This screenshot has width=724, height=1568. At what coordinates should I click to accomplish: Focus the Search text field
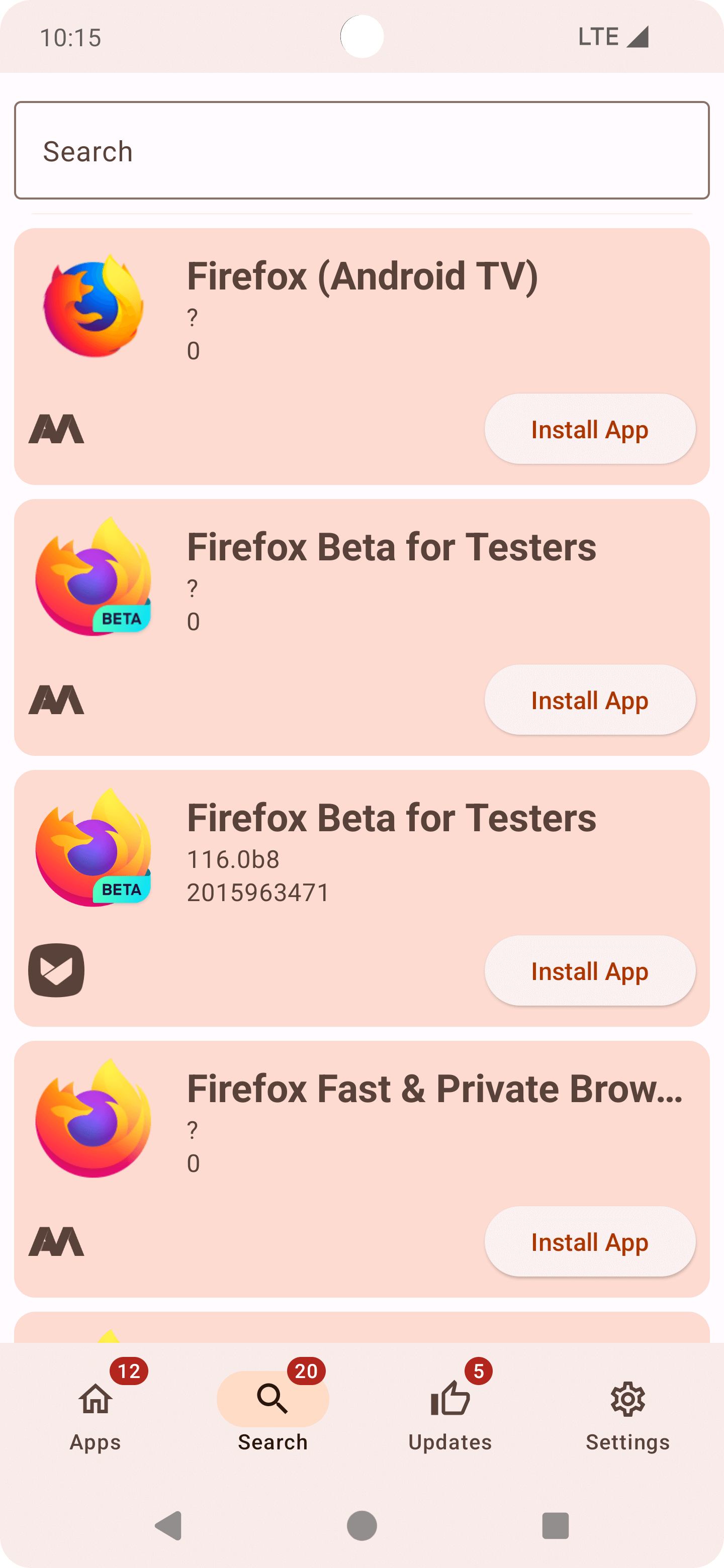click(361, 150)
